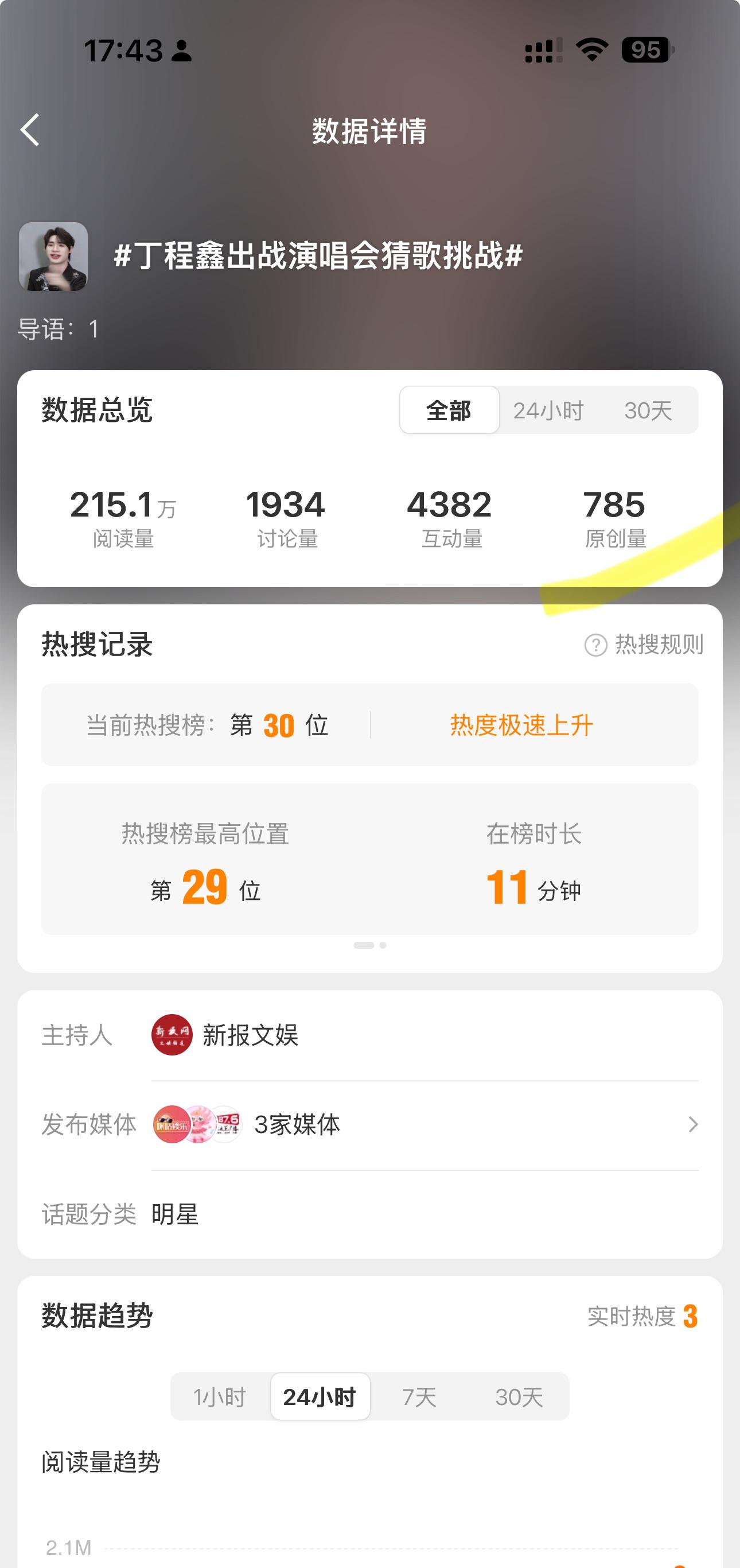Switch 数据总览 to 30天
This screenshot has width=740, height=1568.
(648, 410)
